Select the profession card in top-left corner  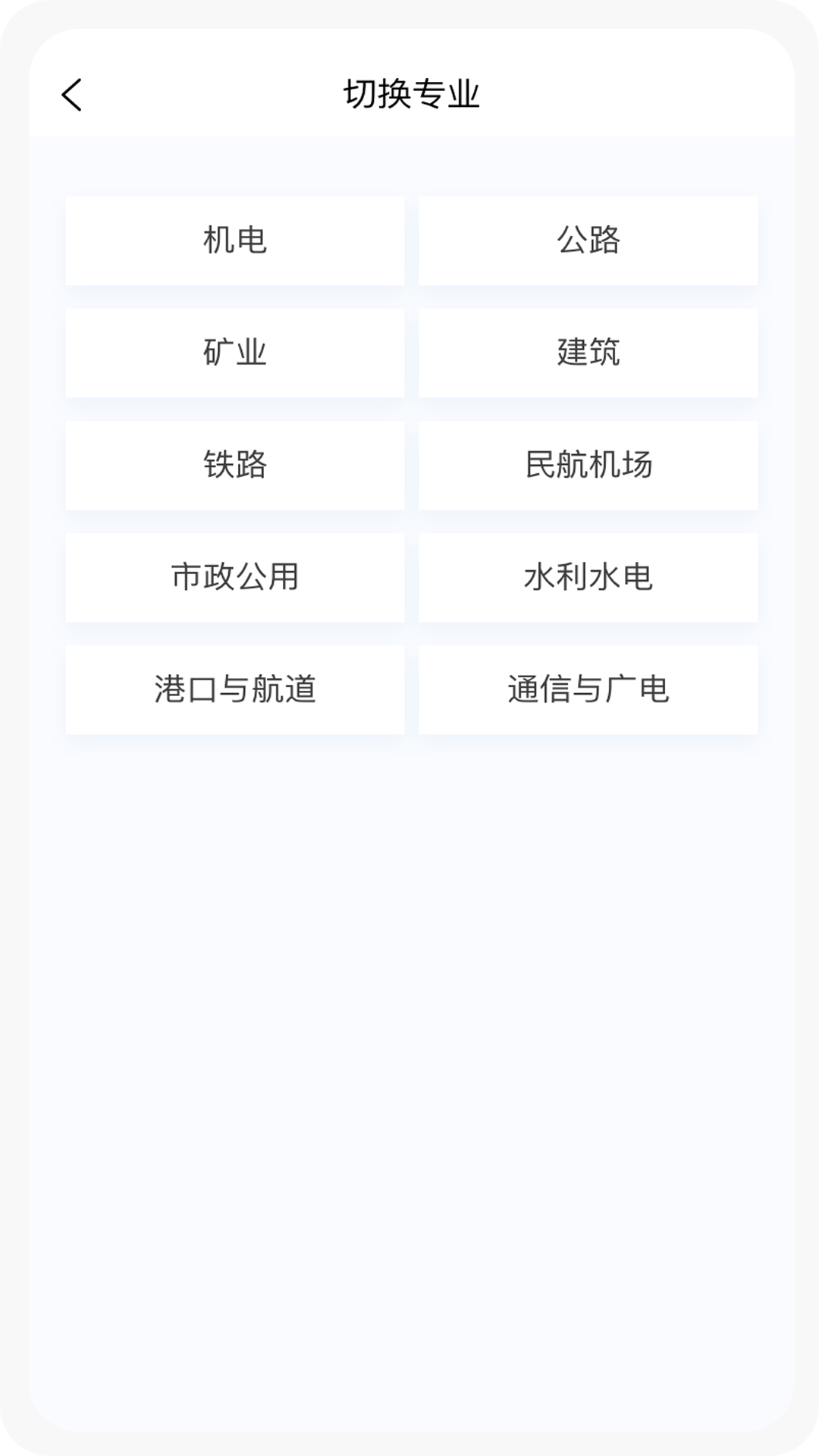[236, 240]
